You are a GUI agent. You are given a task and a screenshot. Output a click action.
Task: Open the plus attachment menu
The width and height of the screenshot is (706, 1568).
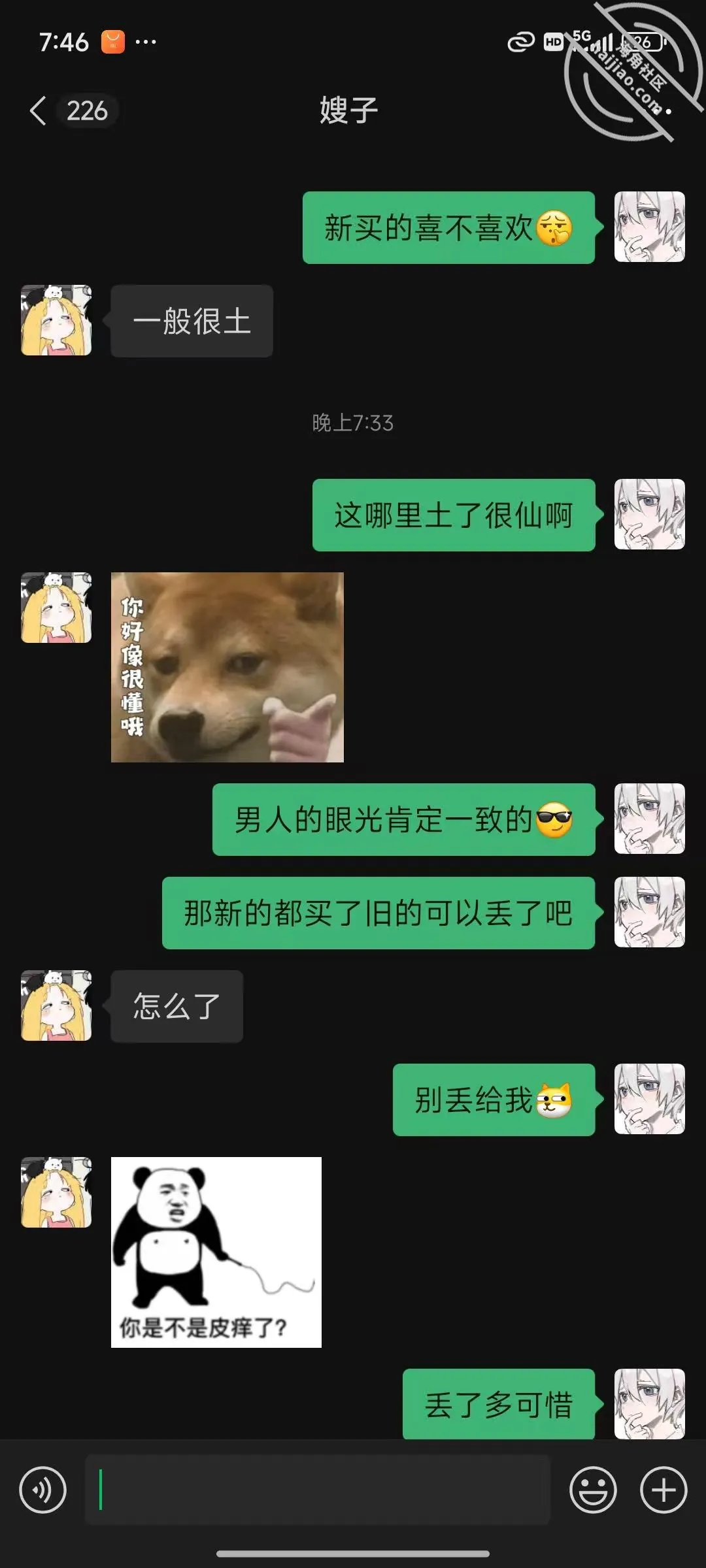[663, 1490]
